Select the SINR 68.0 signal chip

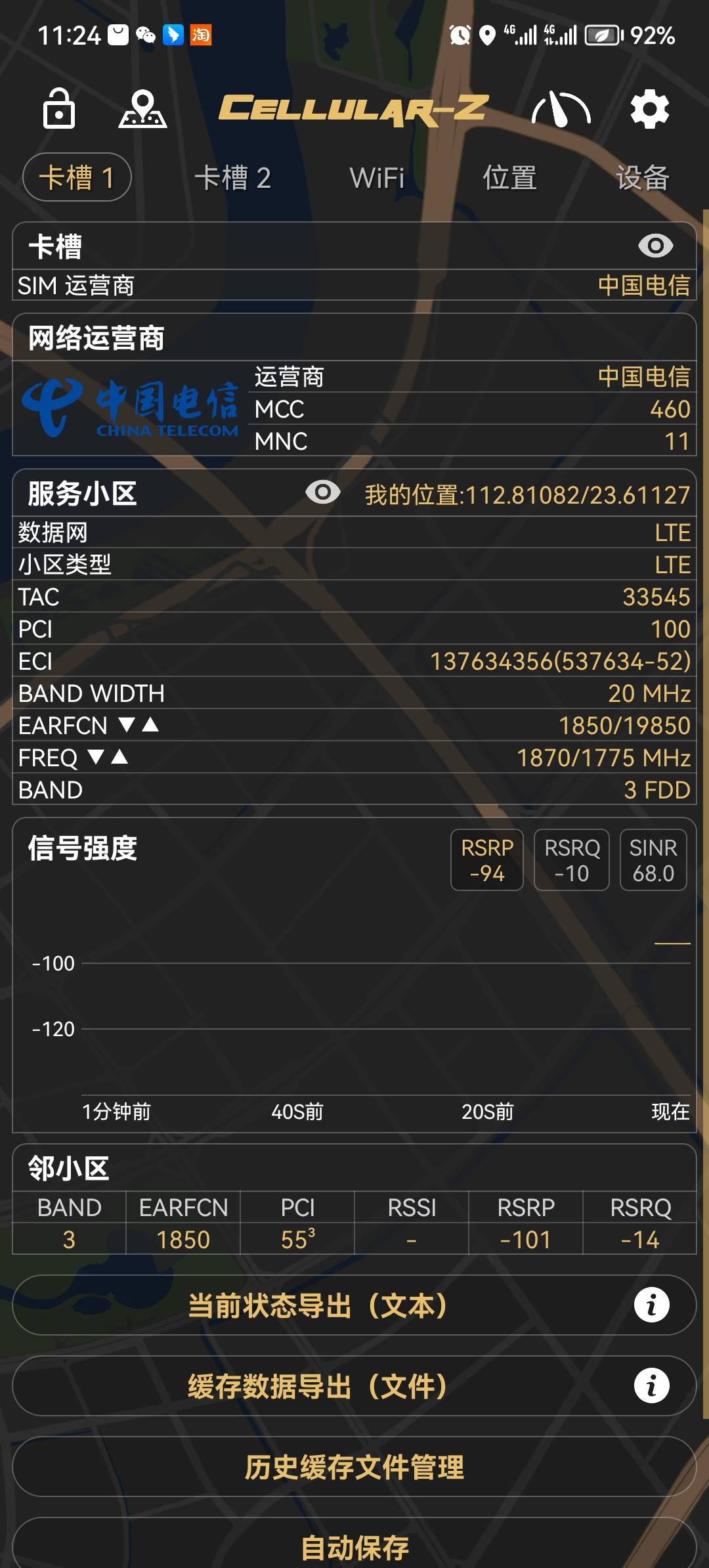(653, 860)
